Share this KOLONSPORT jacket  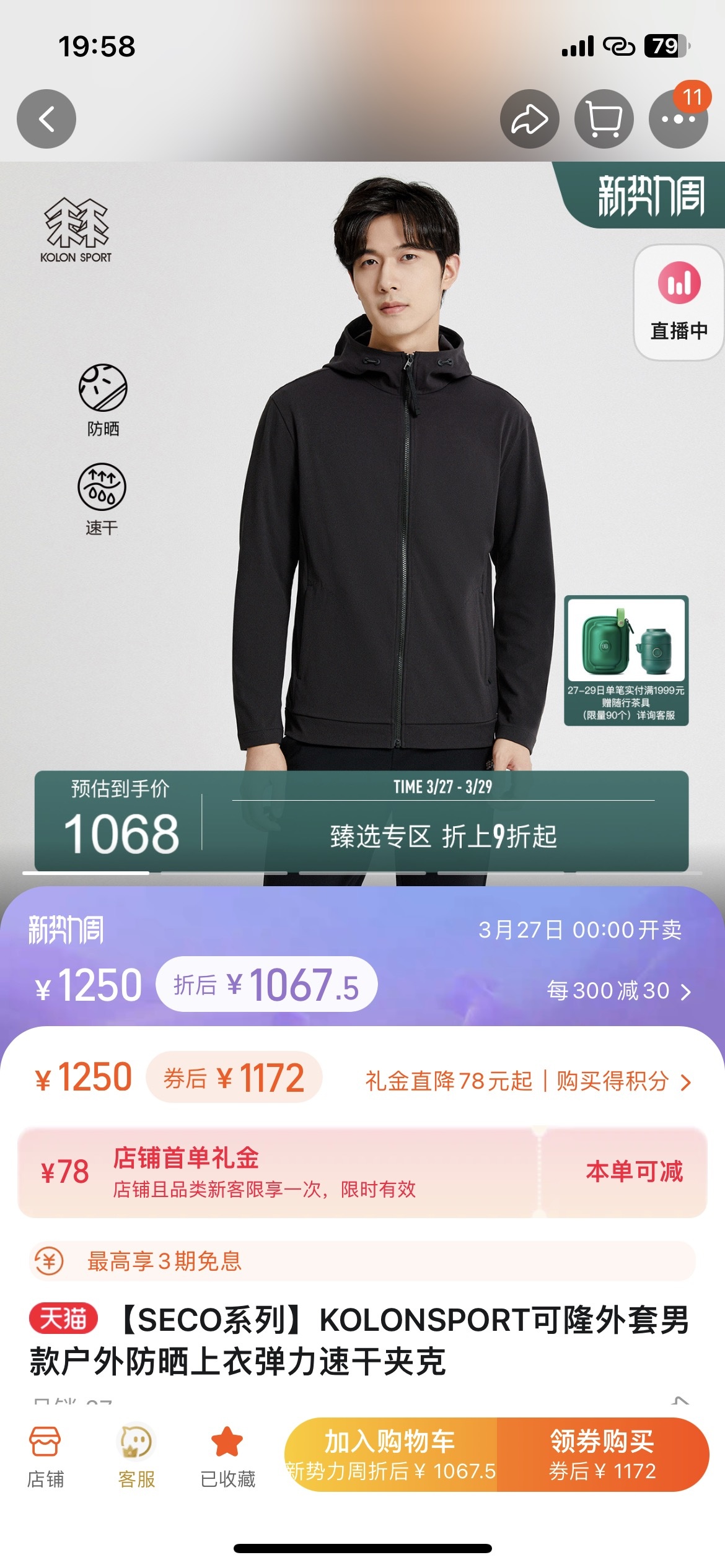pos(529,119)
